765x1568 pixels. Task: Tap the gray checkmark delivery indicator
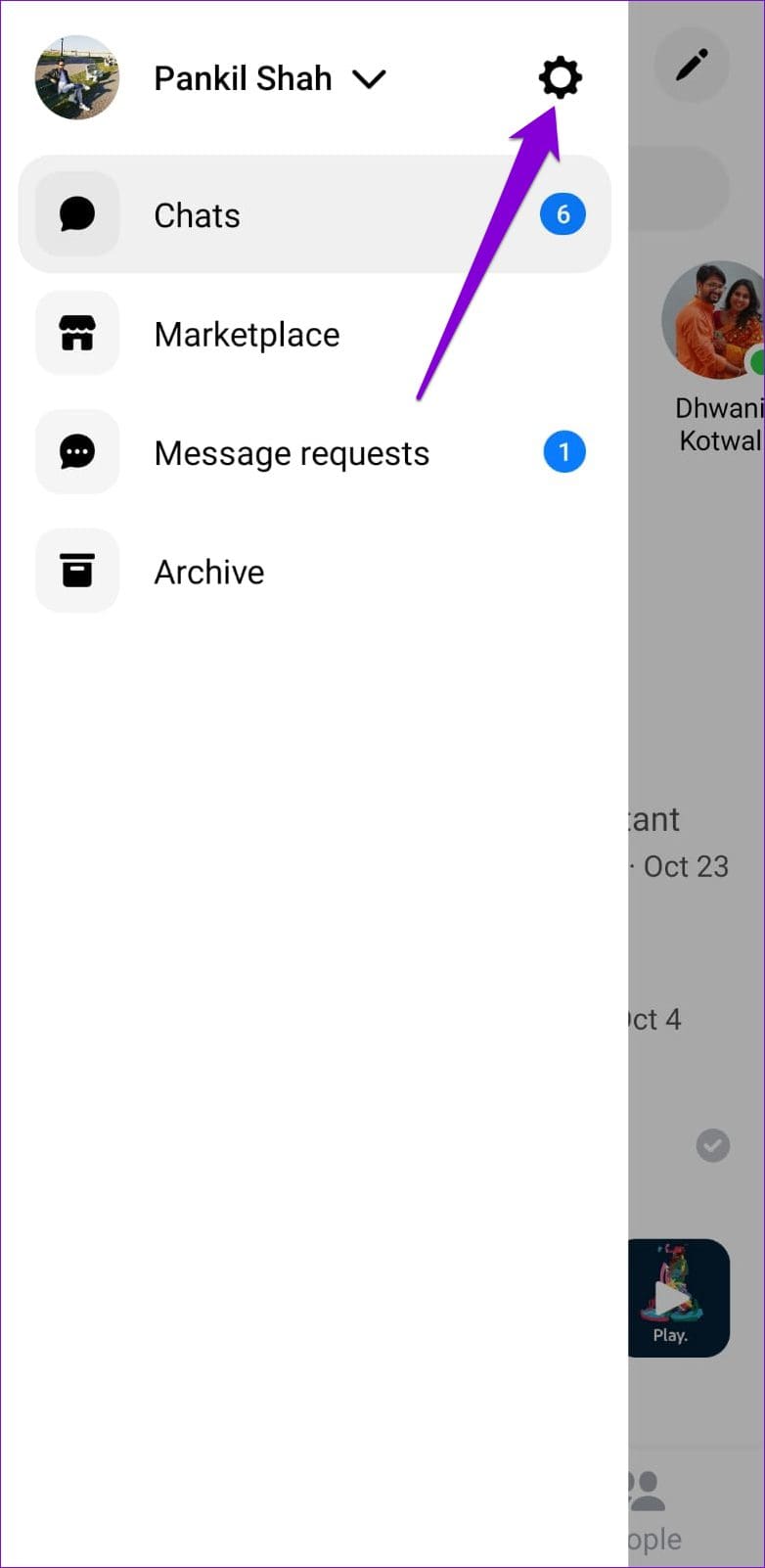pyautogui.click(x=713, y=1146)
